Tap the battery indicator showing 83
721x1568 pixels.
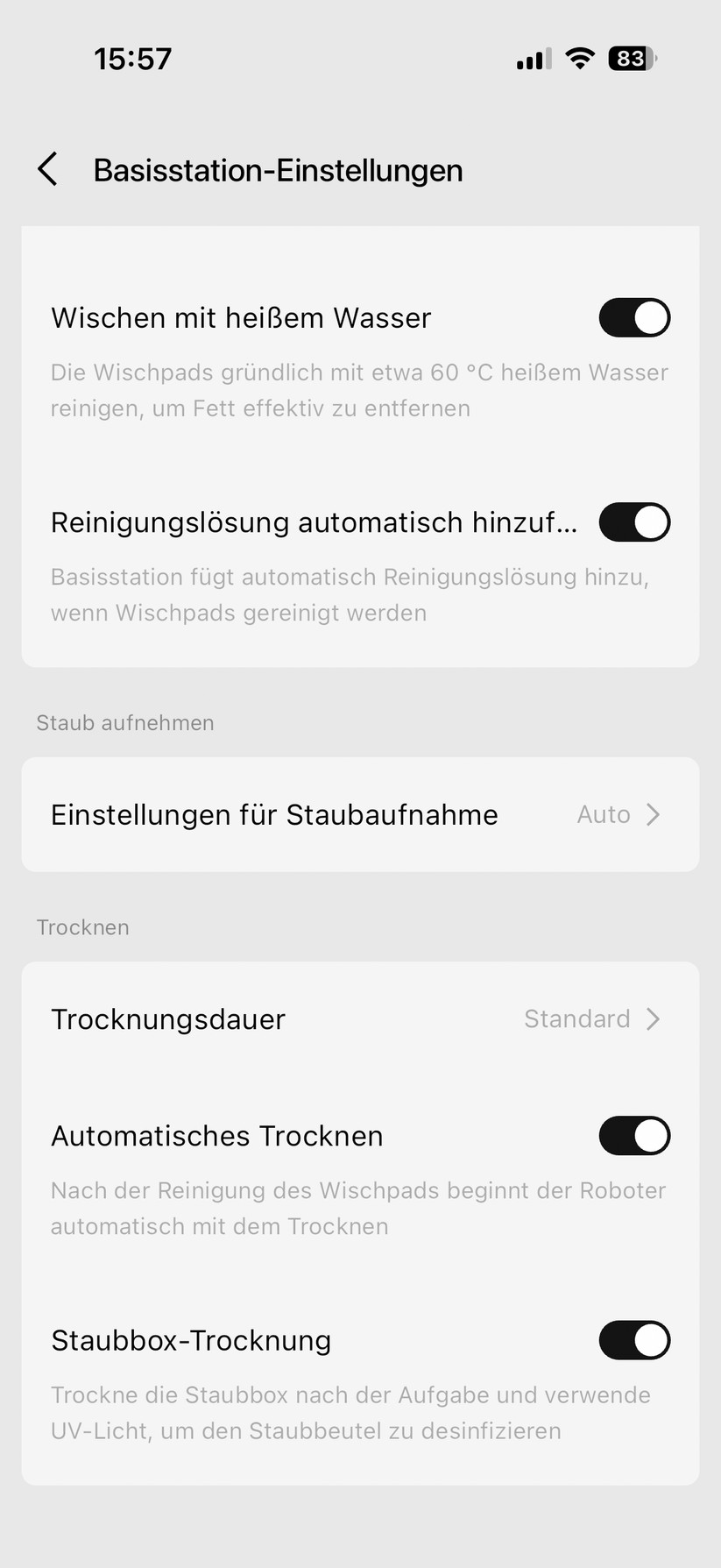[x=630, y=58]
